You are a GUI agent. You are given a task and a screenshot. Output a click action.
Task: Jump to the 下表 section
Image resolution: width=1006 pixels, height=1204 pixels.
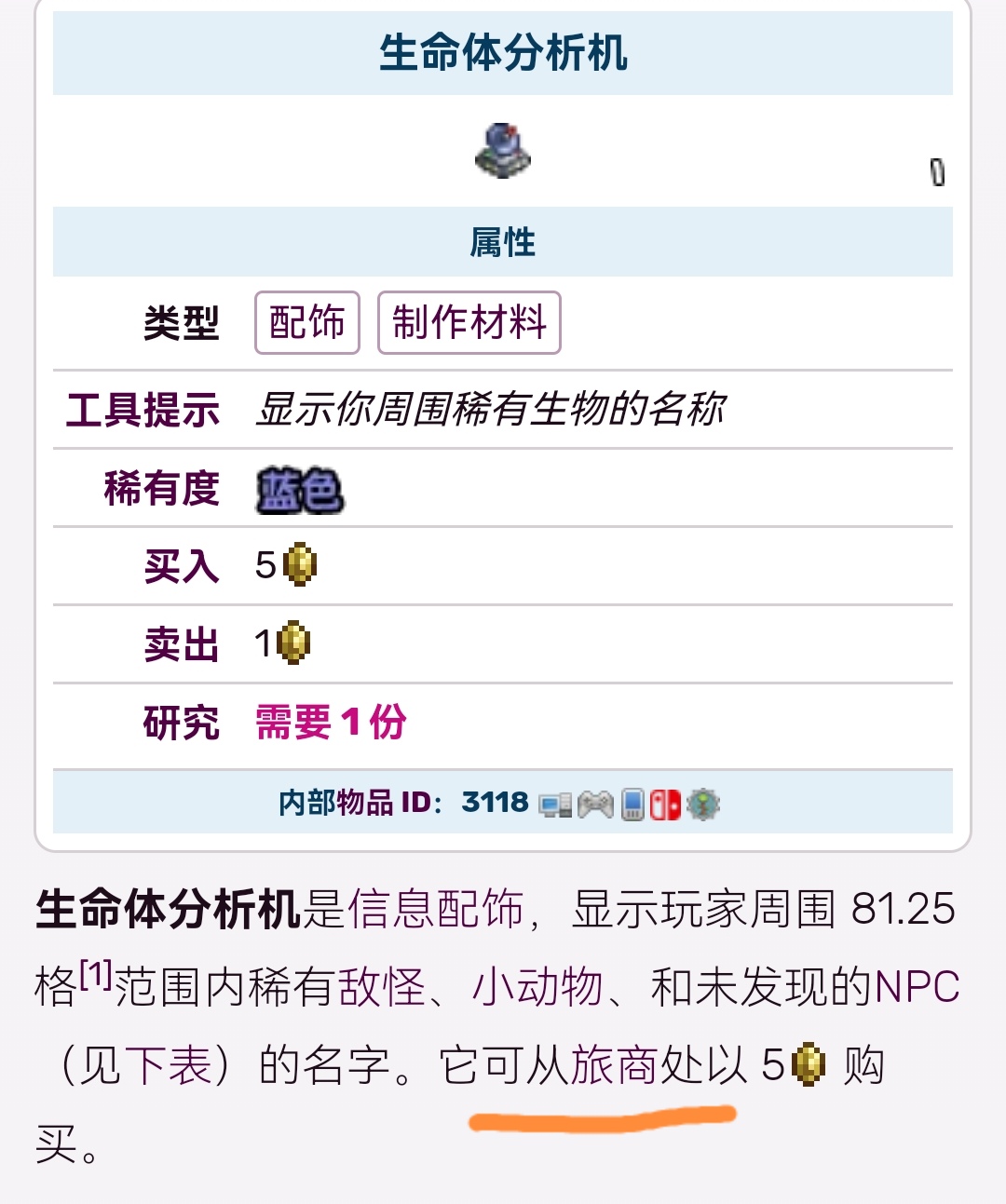click(168, 1065)
